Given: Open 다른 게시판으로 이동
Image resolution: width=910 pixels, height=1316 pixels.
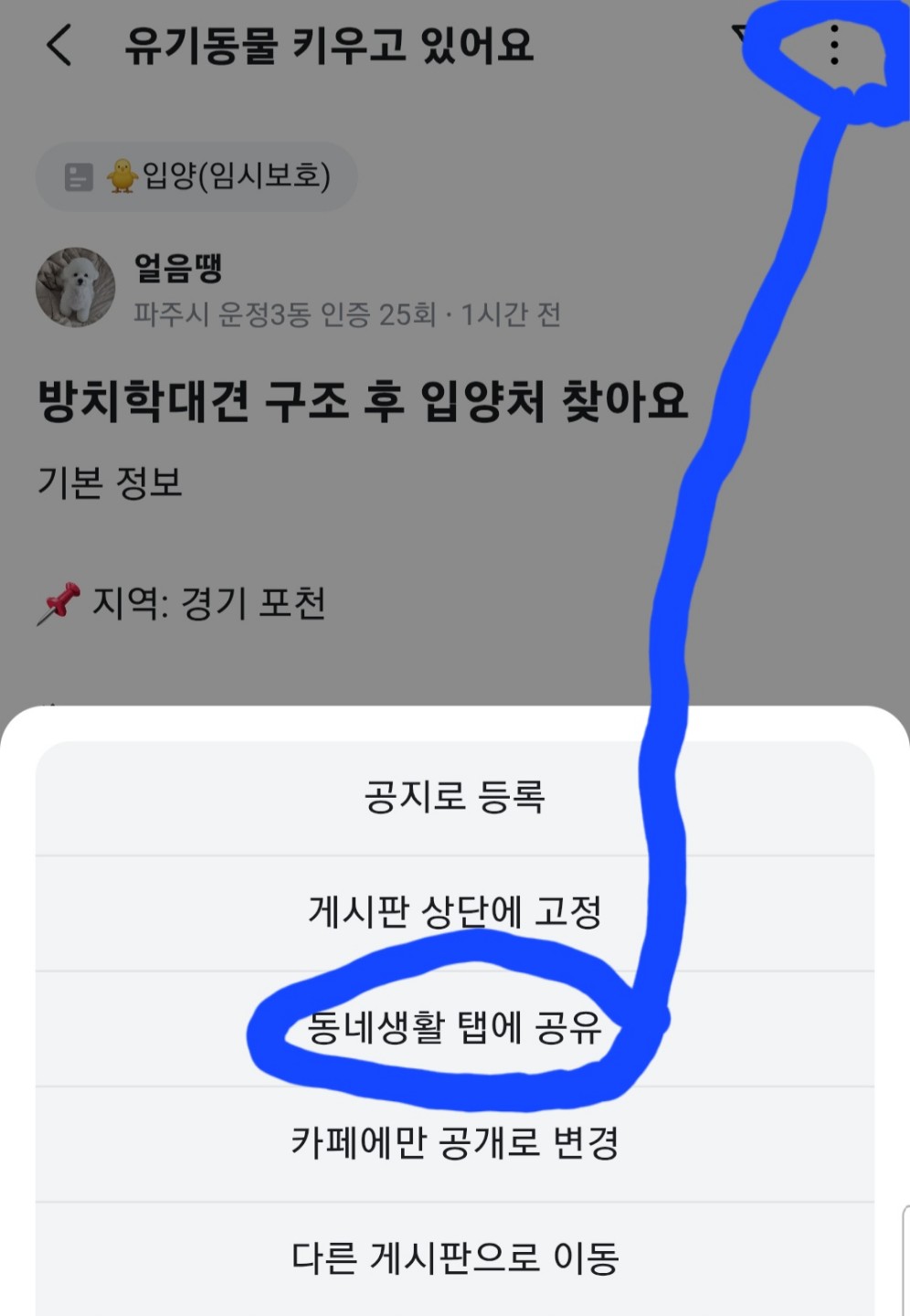Looking at the screenshot, I should pos(454,1258).
